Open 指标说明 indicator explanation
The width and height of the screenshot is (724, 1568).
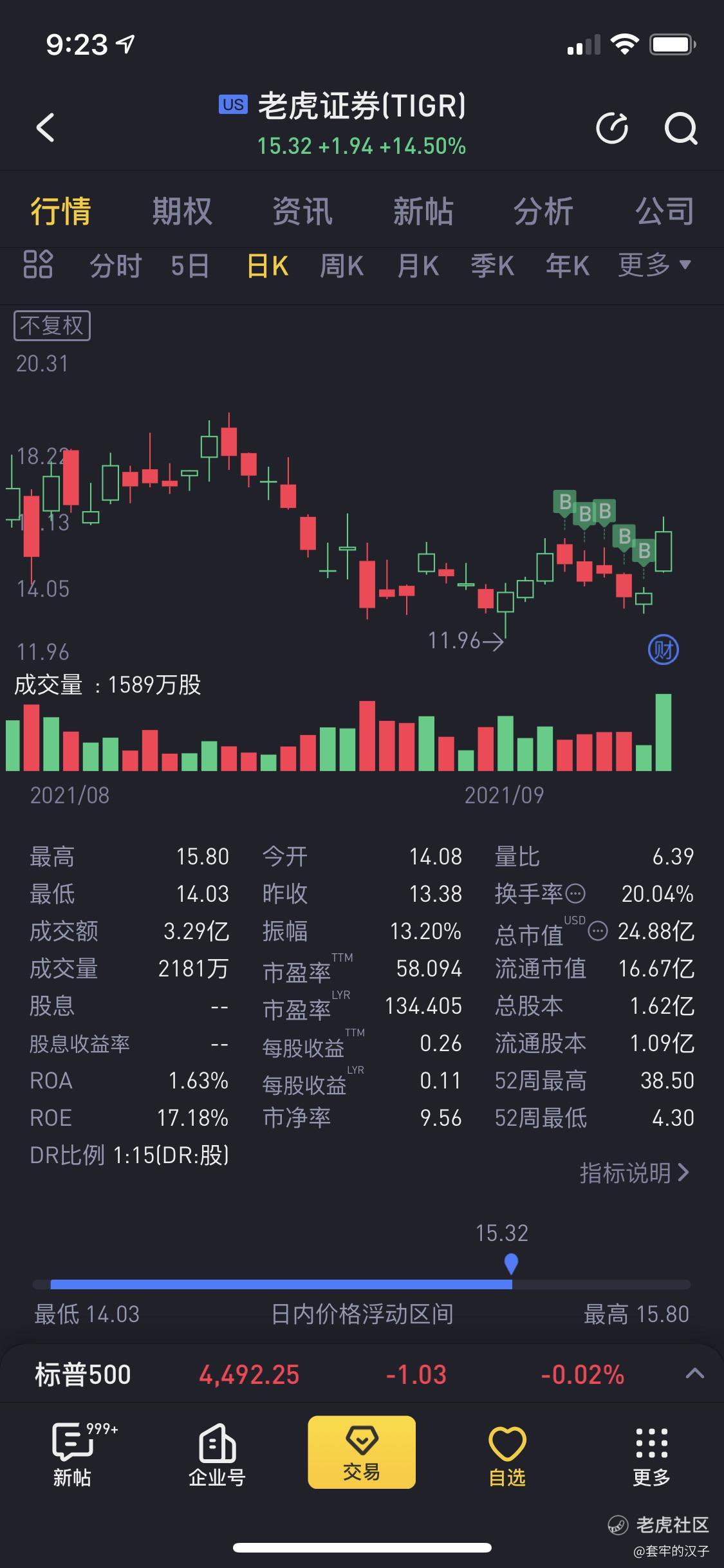click(635, 1173)
